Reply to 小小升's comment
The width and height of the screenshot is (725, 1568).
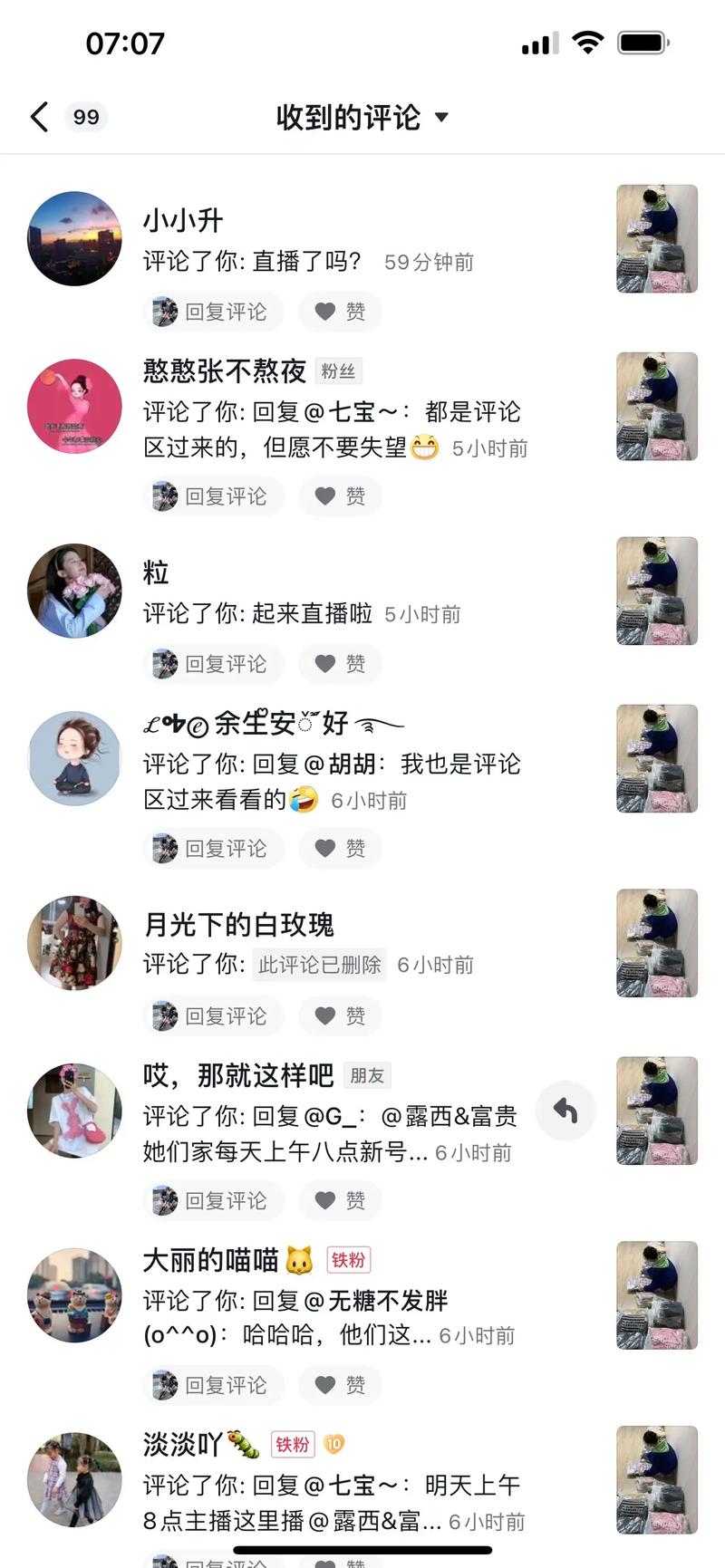click(213, 312)
